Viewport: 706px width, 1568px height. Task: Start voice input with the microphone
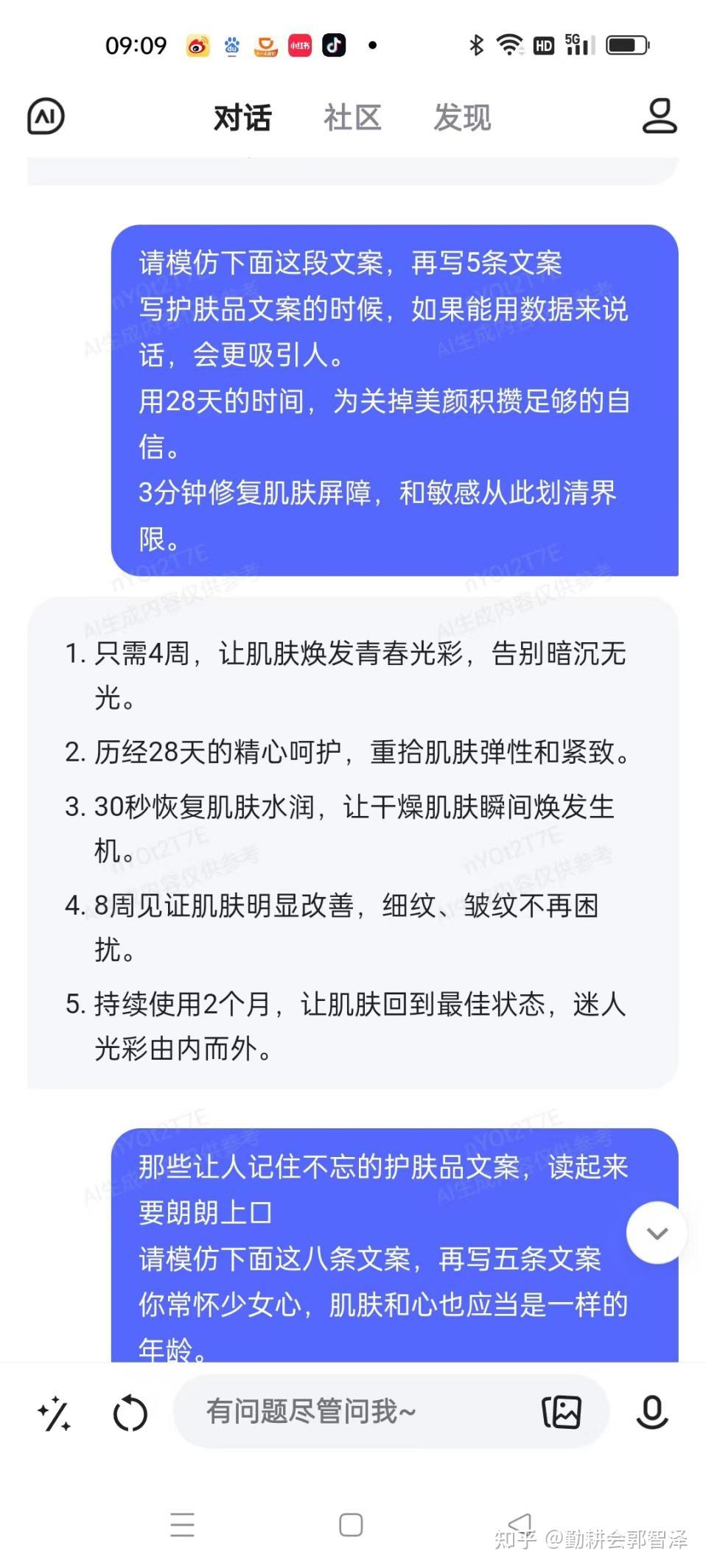coord(651,1412)
